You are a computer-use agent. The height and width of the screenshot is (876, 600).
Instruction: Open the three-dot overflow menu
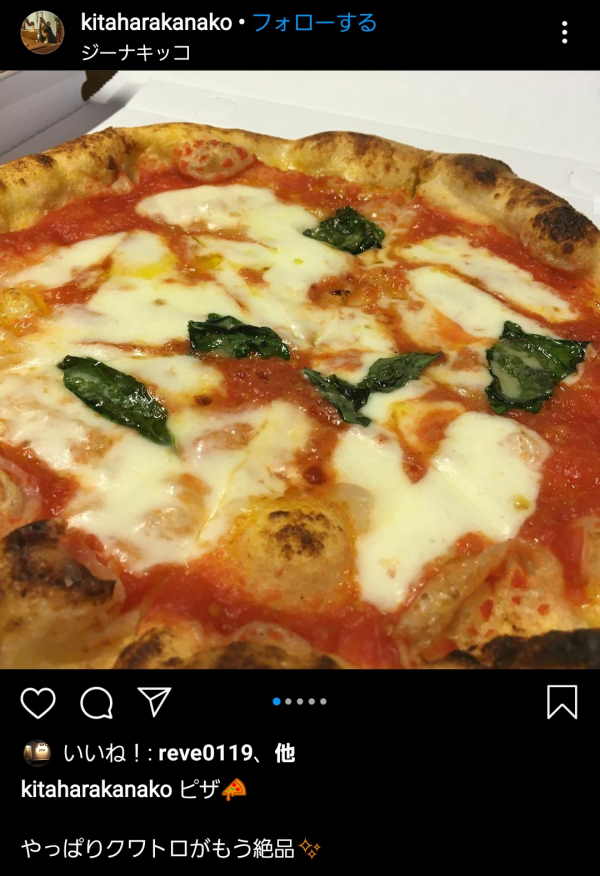565,33
